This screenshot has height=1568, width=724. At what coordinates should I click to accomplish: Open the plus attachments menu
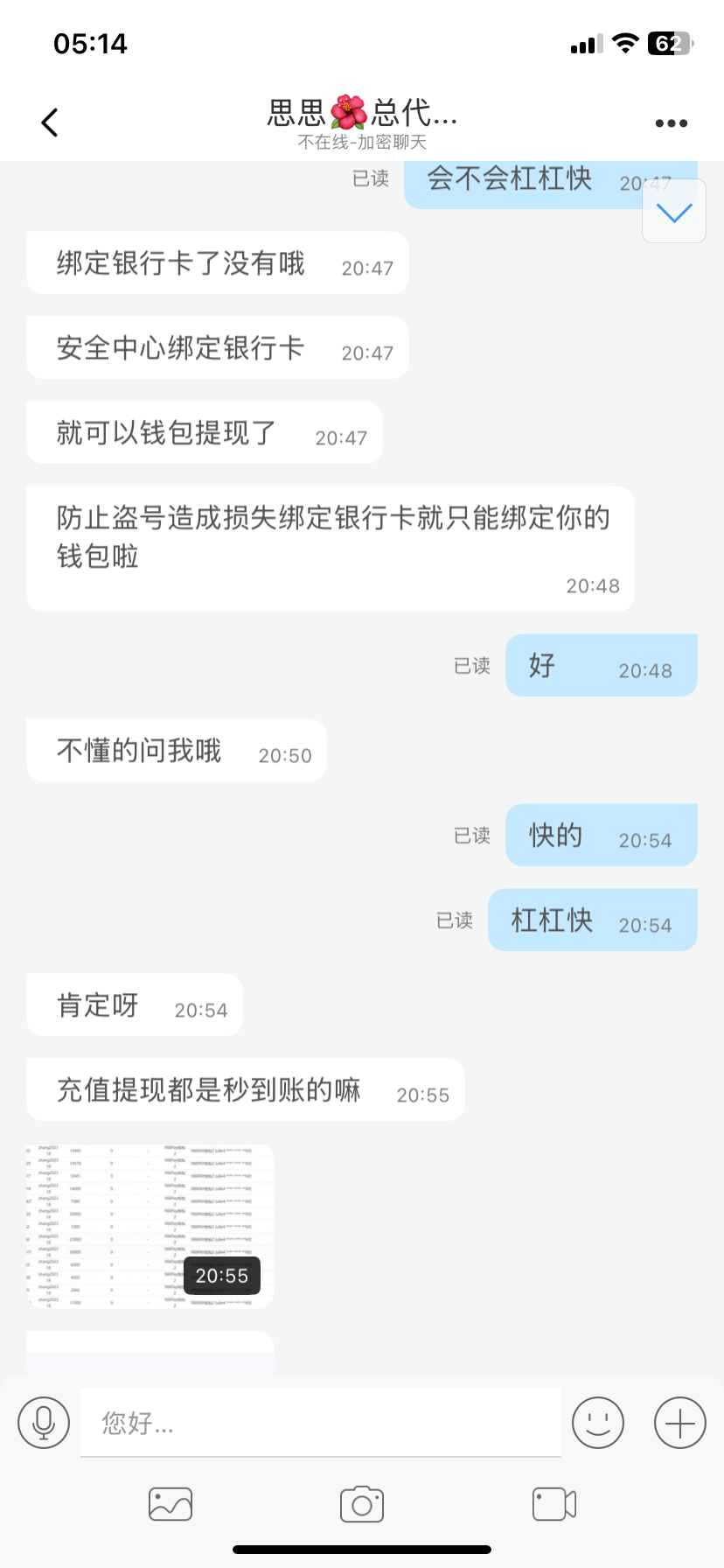tap(679, 1423)
